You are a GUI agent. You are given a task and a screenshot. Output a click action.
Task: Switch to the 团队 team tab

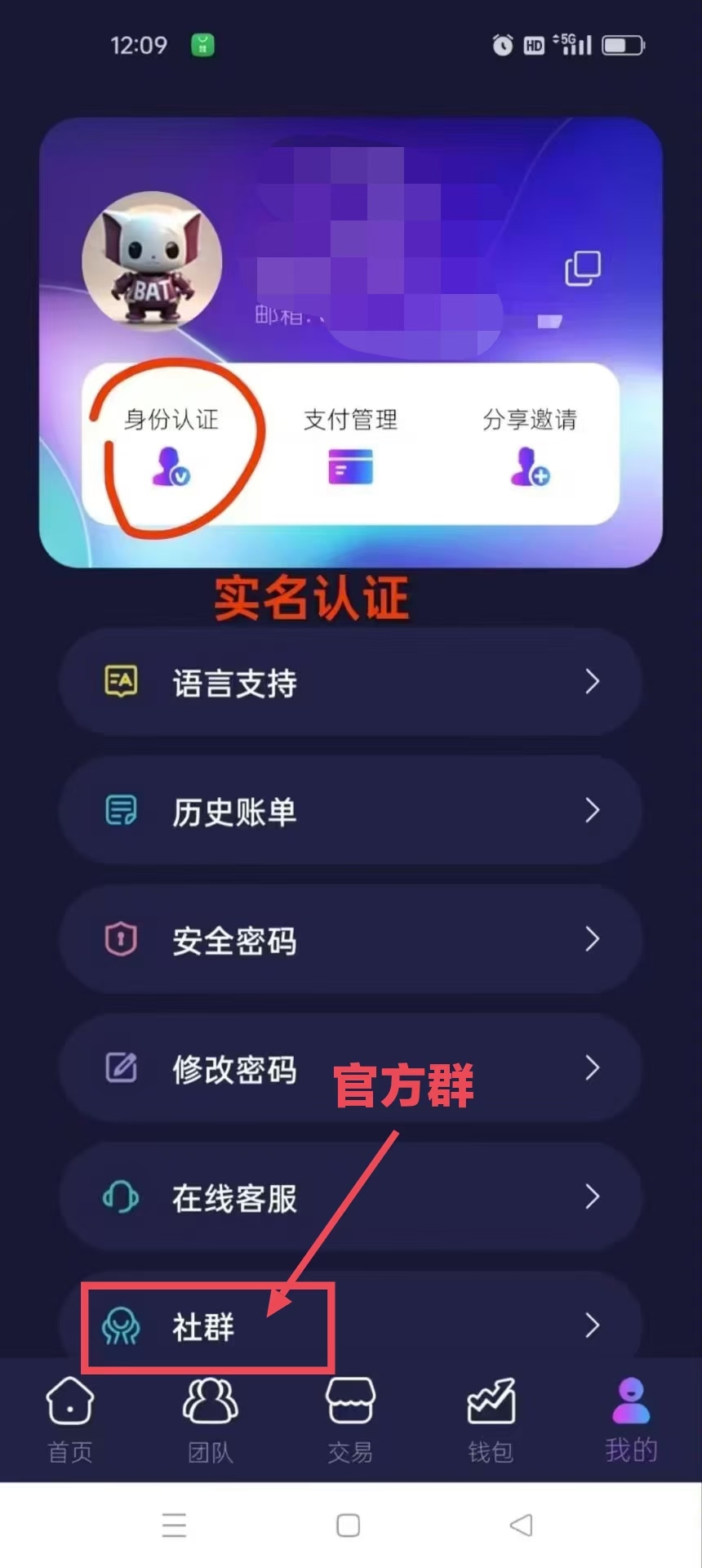[211, 1419]
